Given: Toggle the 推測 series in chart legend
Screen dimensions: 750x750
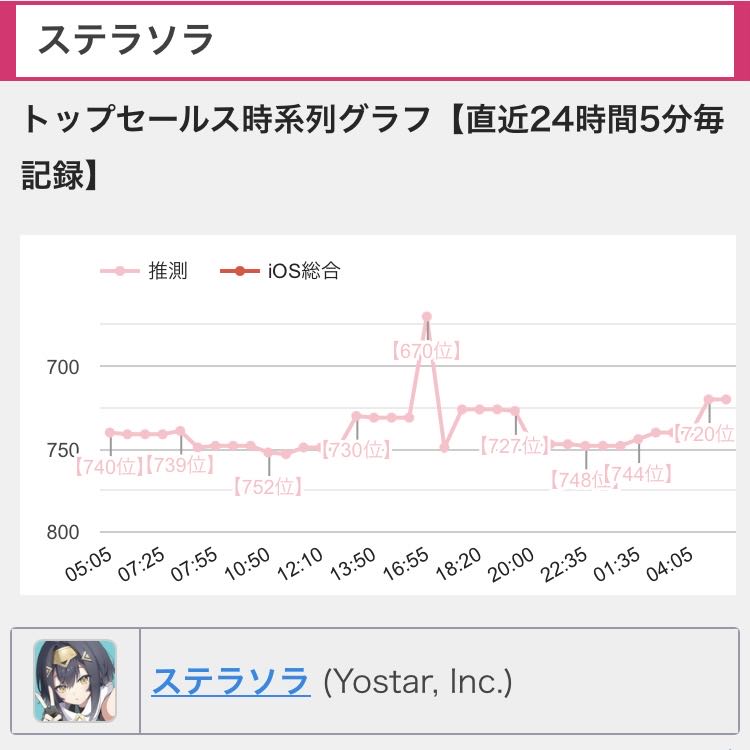Looking at the screenshot, I should pos(144,271).
